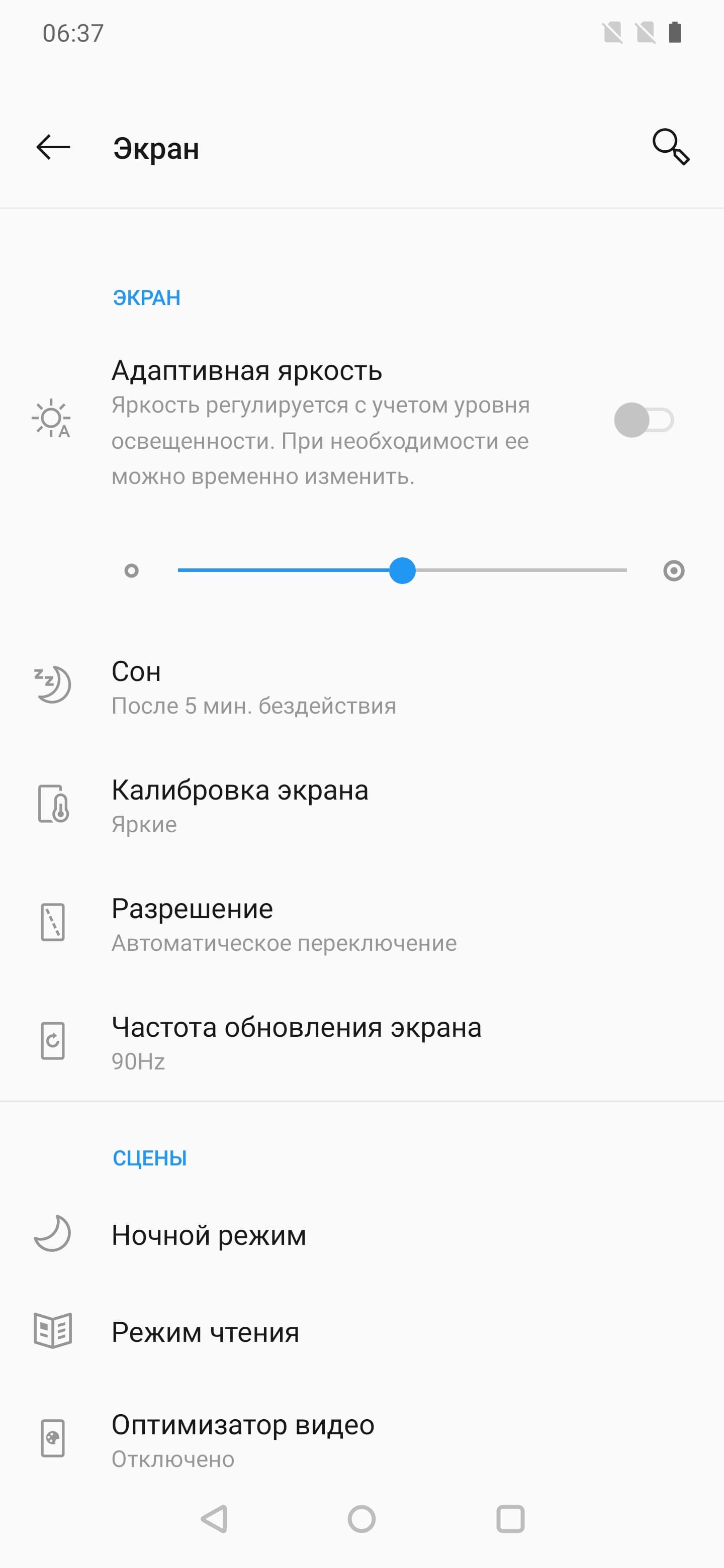Screen dimensions: 724x1568
Task: Enable Адаптивная яркость switch
Action: (643, 420)
